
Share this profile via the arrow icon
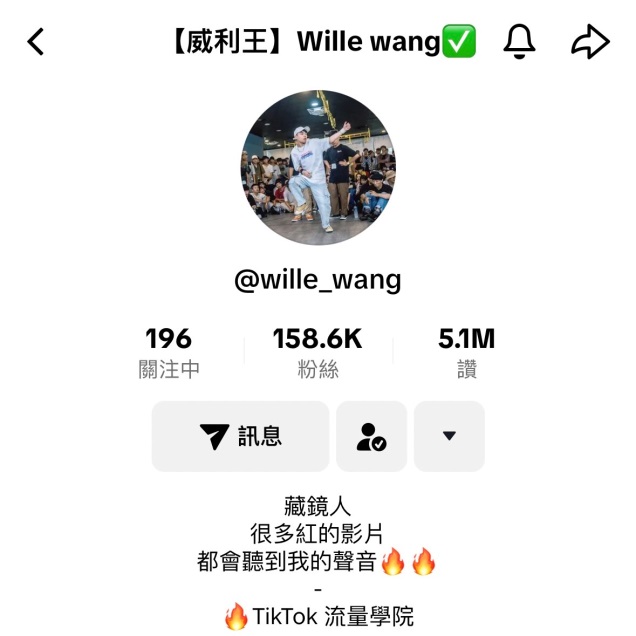tap(590, 42)
